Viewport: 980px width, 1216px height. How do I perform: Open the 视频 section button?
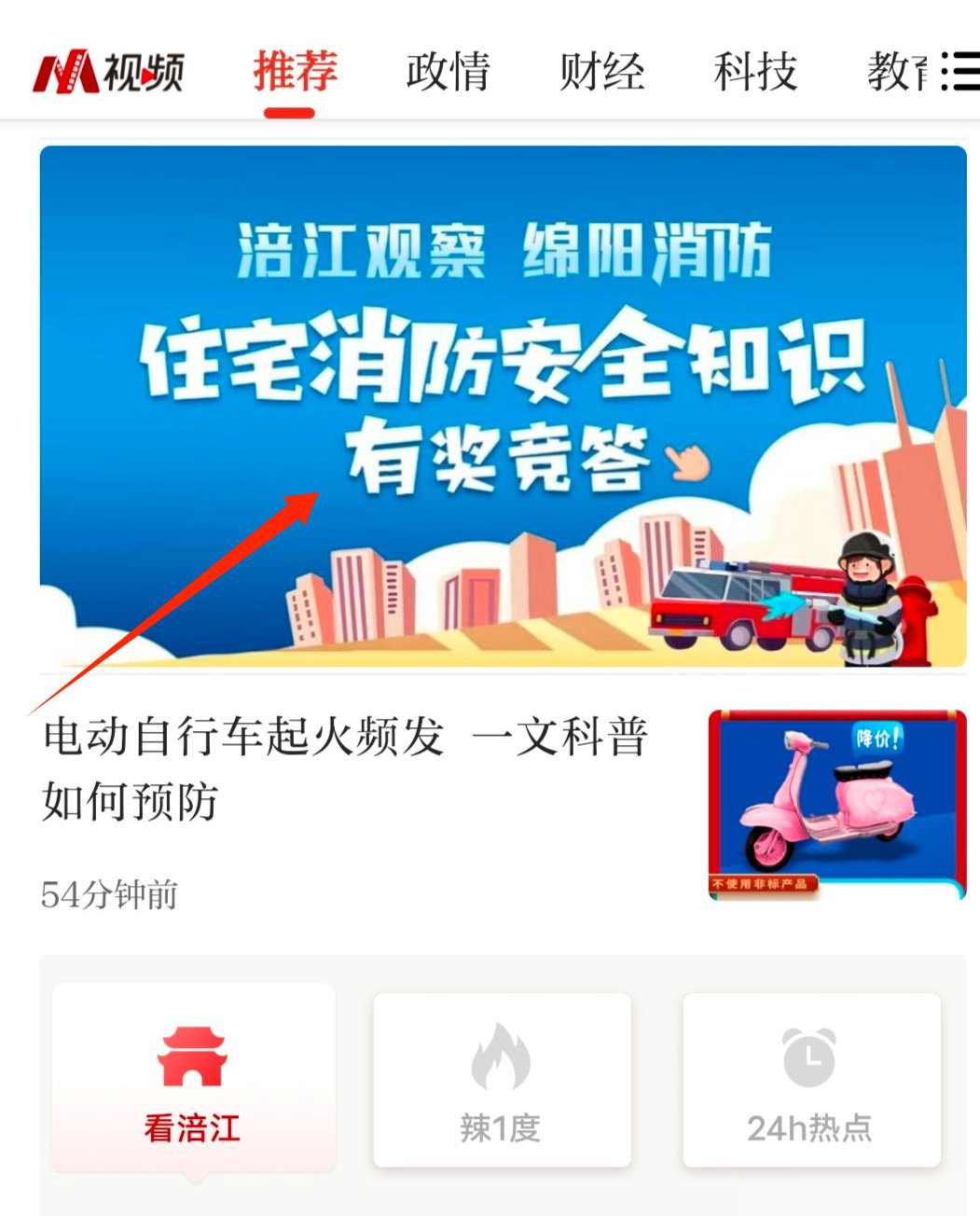109,72
